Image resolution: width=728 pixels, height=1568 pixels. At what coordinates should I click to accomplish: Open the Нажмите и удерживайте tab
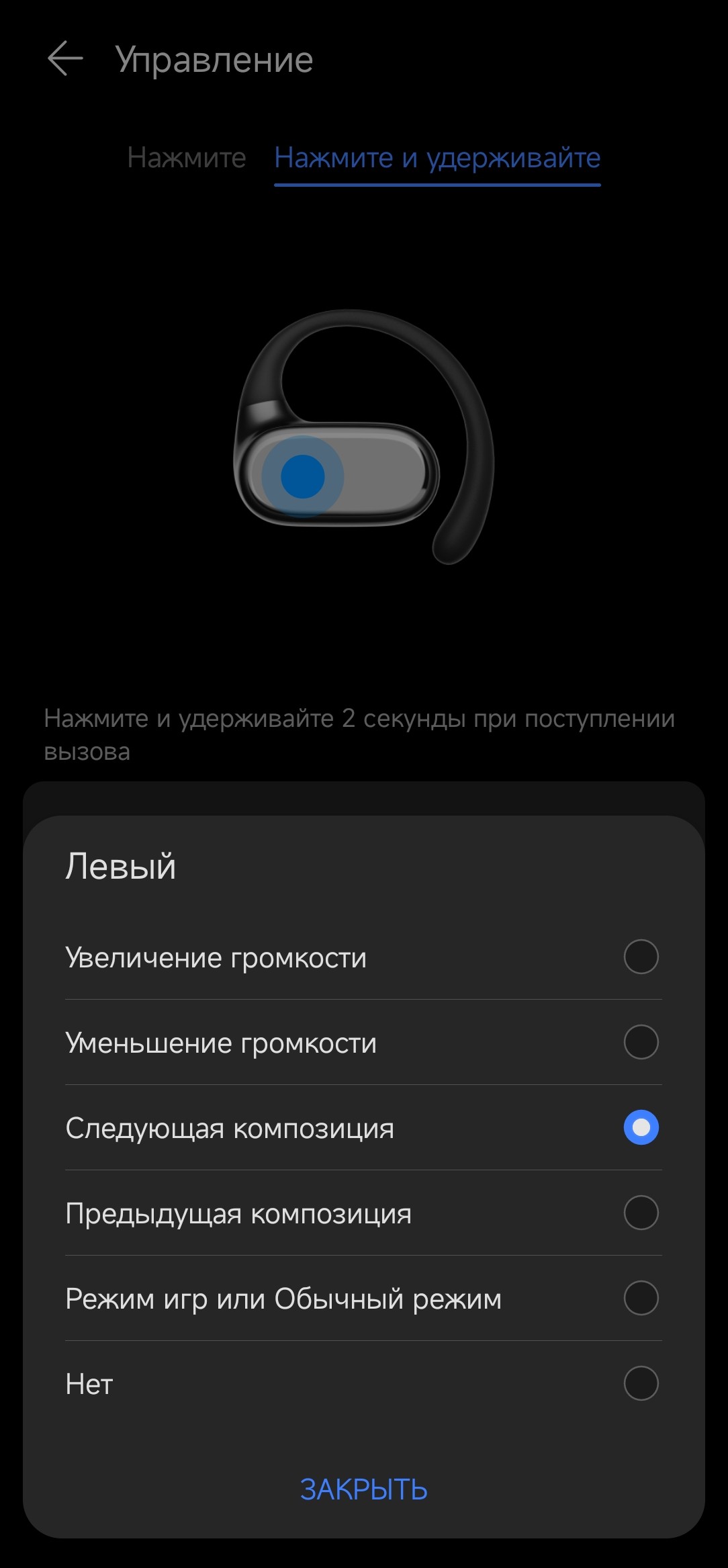pos(437,158)
